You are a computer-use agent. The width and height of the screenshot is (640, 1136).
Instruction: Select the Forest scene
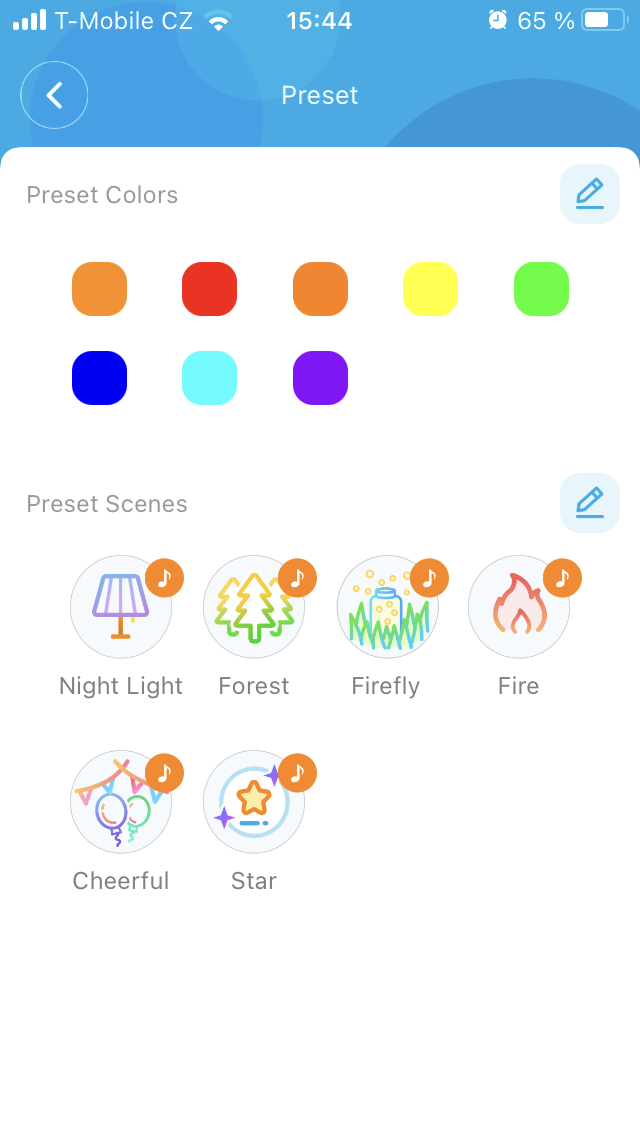254,607
